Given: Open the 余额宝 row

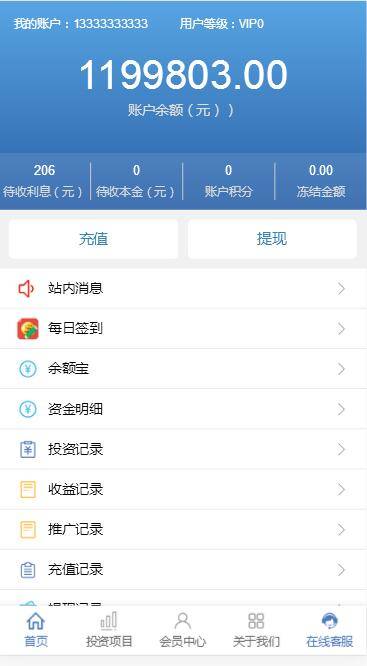Looking at the screenshot, I should [184, 369].
